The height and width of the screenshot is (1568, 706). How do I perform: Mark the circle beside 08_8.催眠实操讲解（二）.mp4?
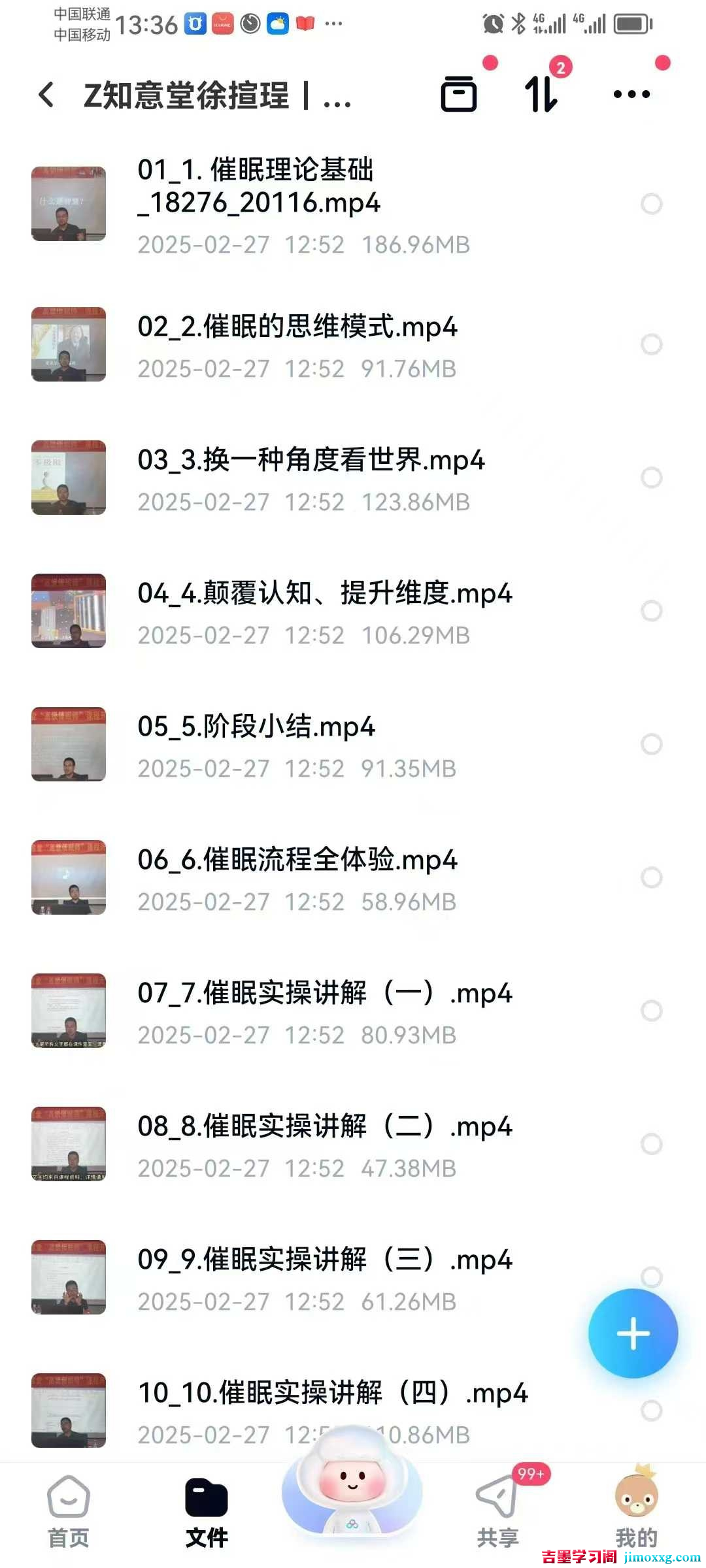click(652, 1144)
